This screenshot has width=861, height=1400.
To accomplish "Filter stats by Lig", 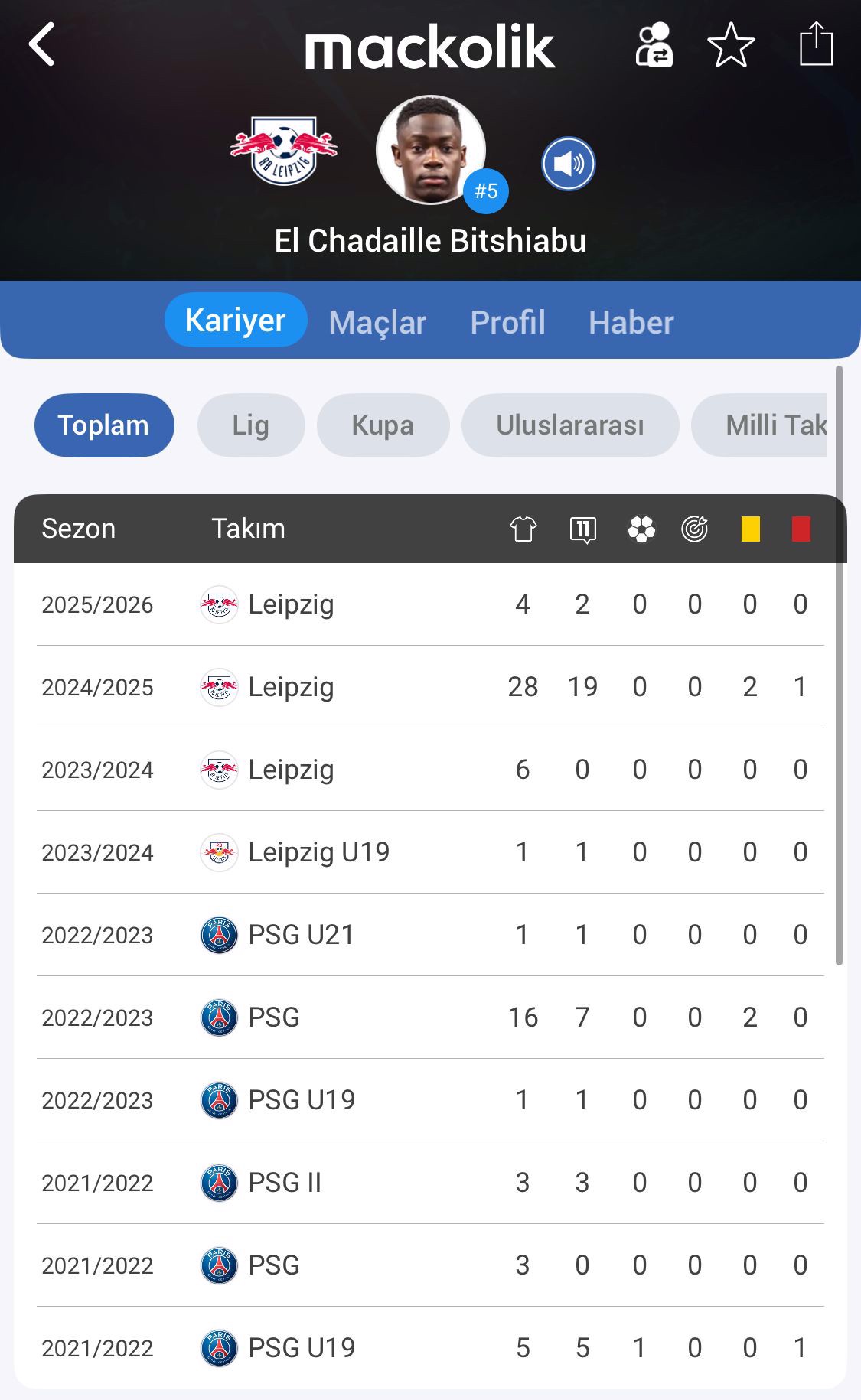I will point(251,425).
